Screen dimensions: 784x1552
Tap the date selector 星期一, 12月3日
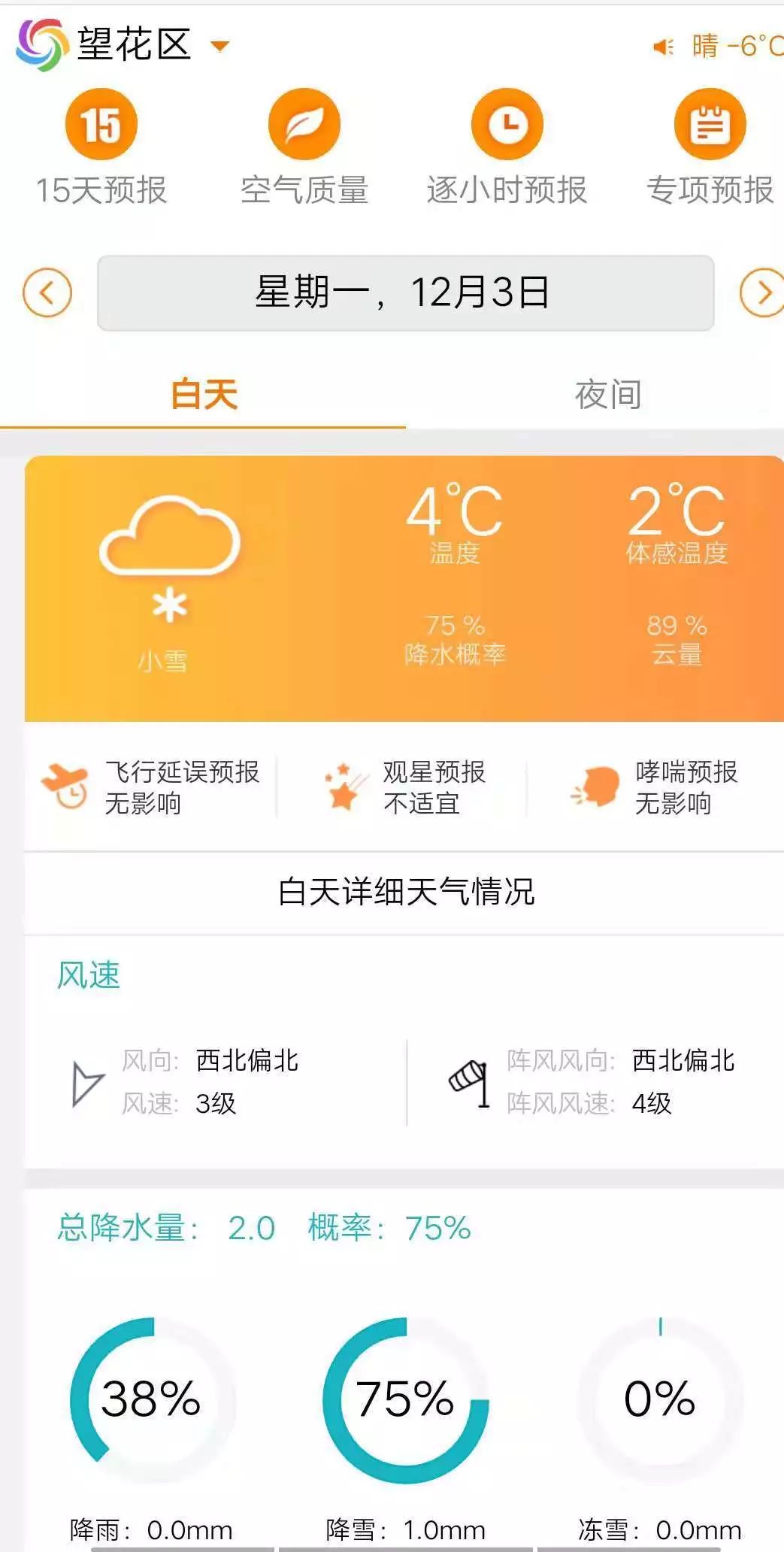coord(405,293)
